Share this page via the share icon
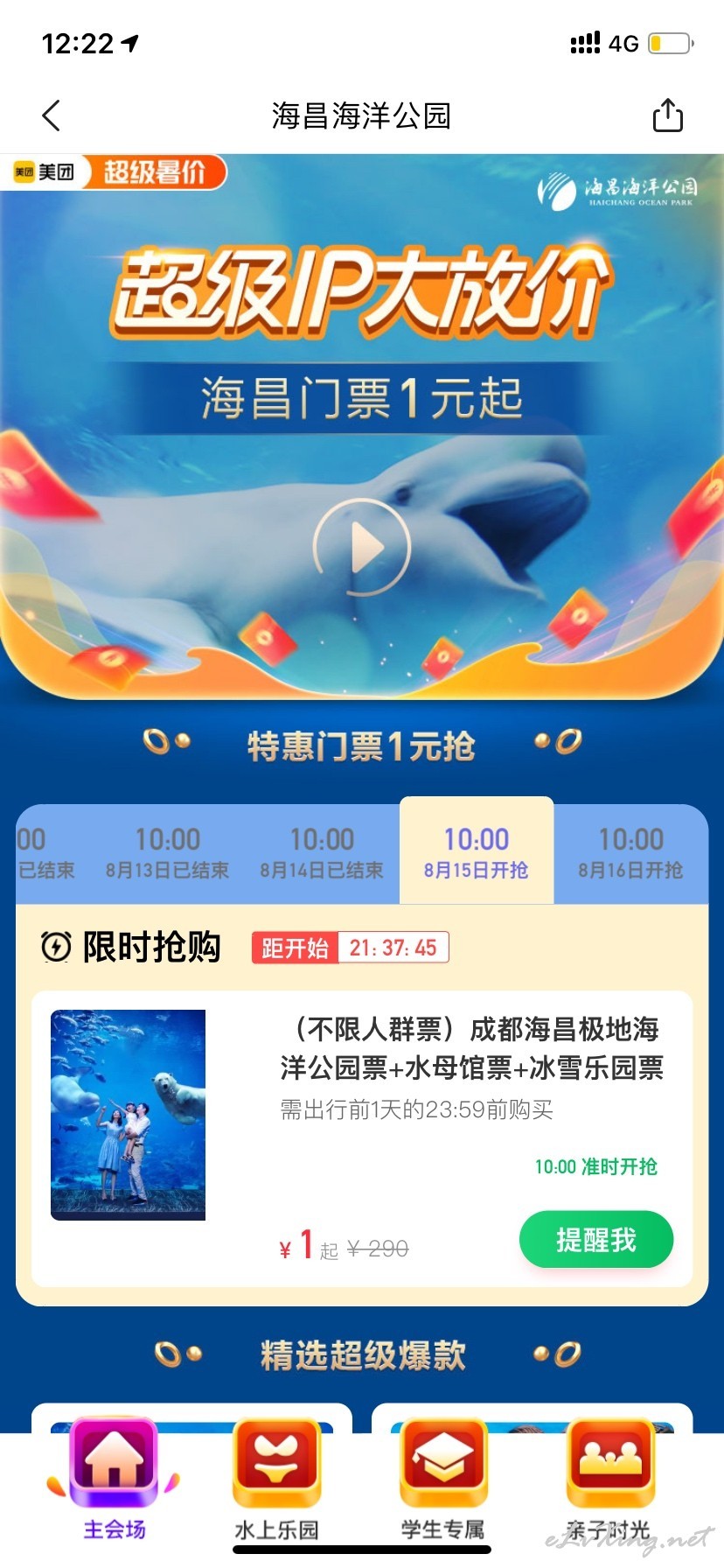The image size is (724, 1568). [668, 115]
